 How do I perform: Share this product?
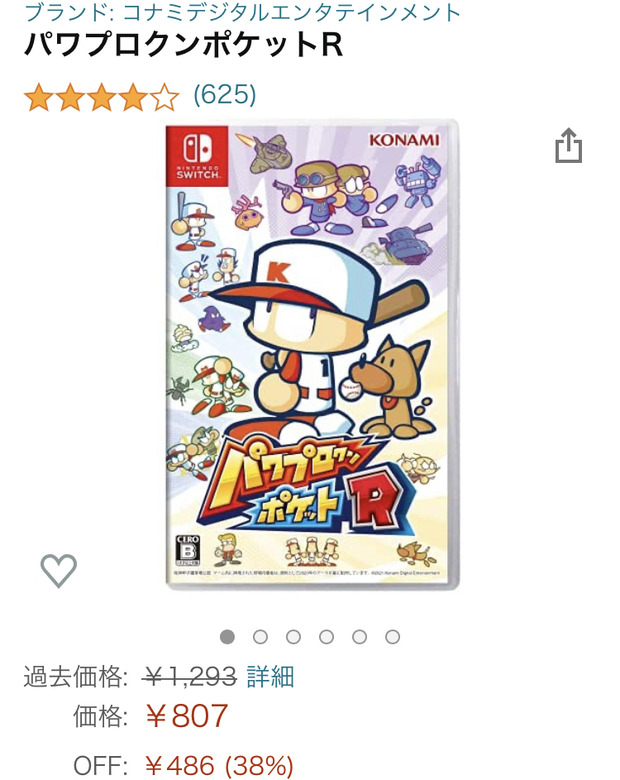(568, 146)
